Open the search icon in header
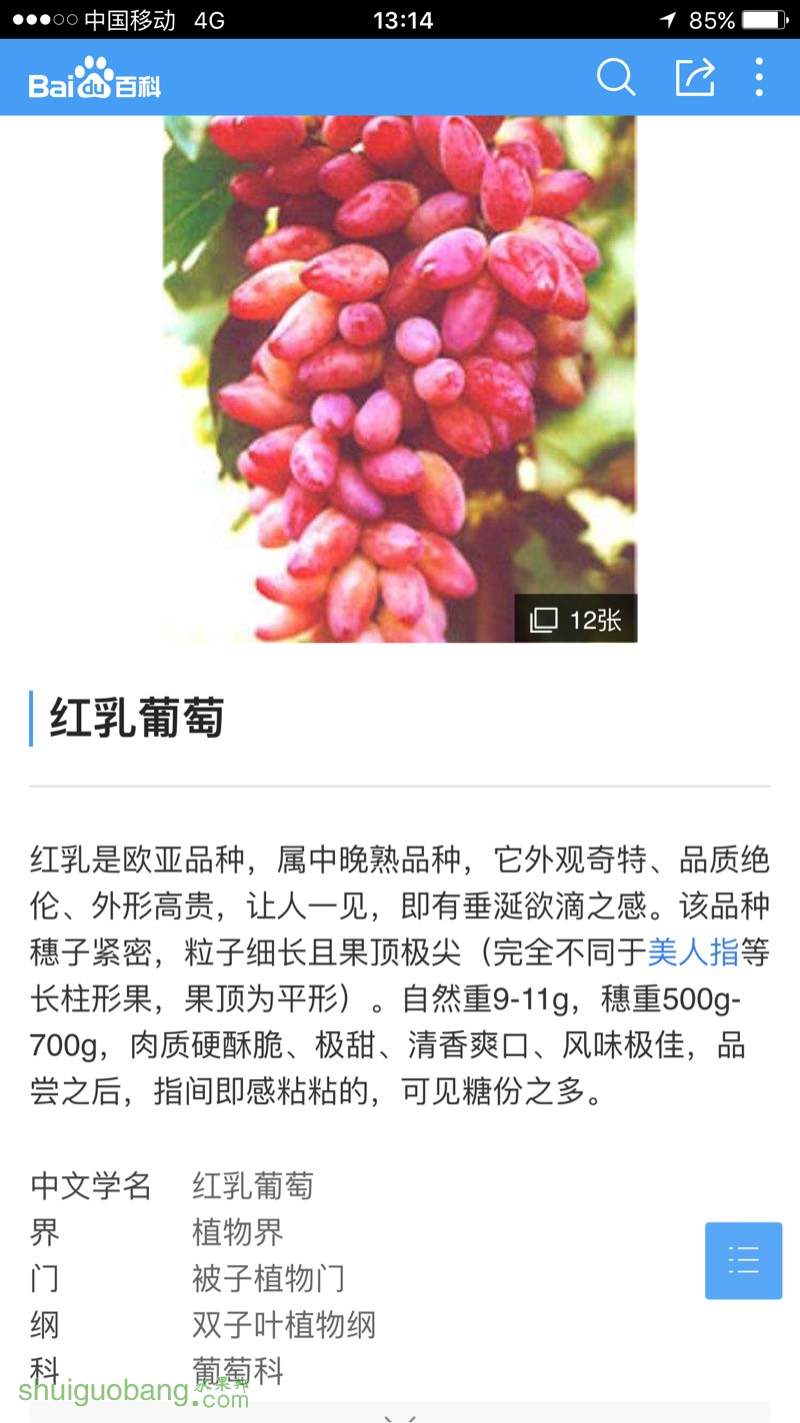Viewport: 800px width, 1423px height. (616, 77)
